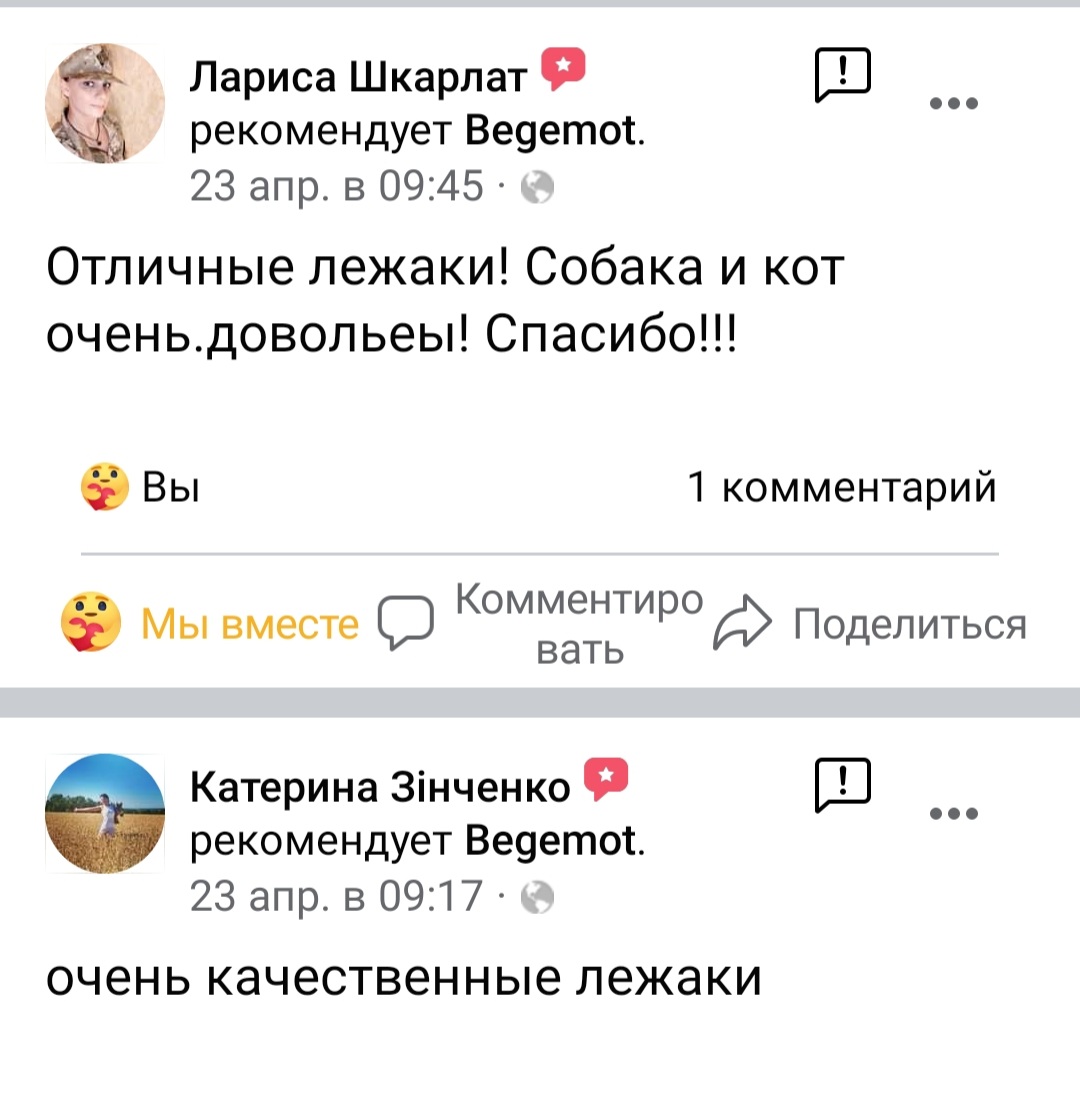Viewport: 1080px width, 1104px height.
Task: Open overflow menu on Катерина Зінченко's post
Action: (953, 814)
